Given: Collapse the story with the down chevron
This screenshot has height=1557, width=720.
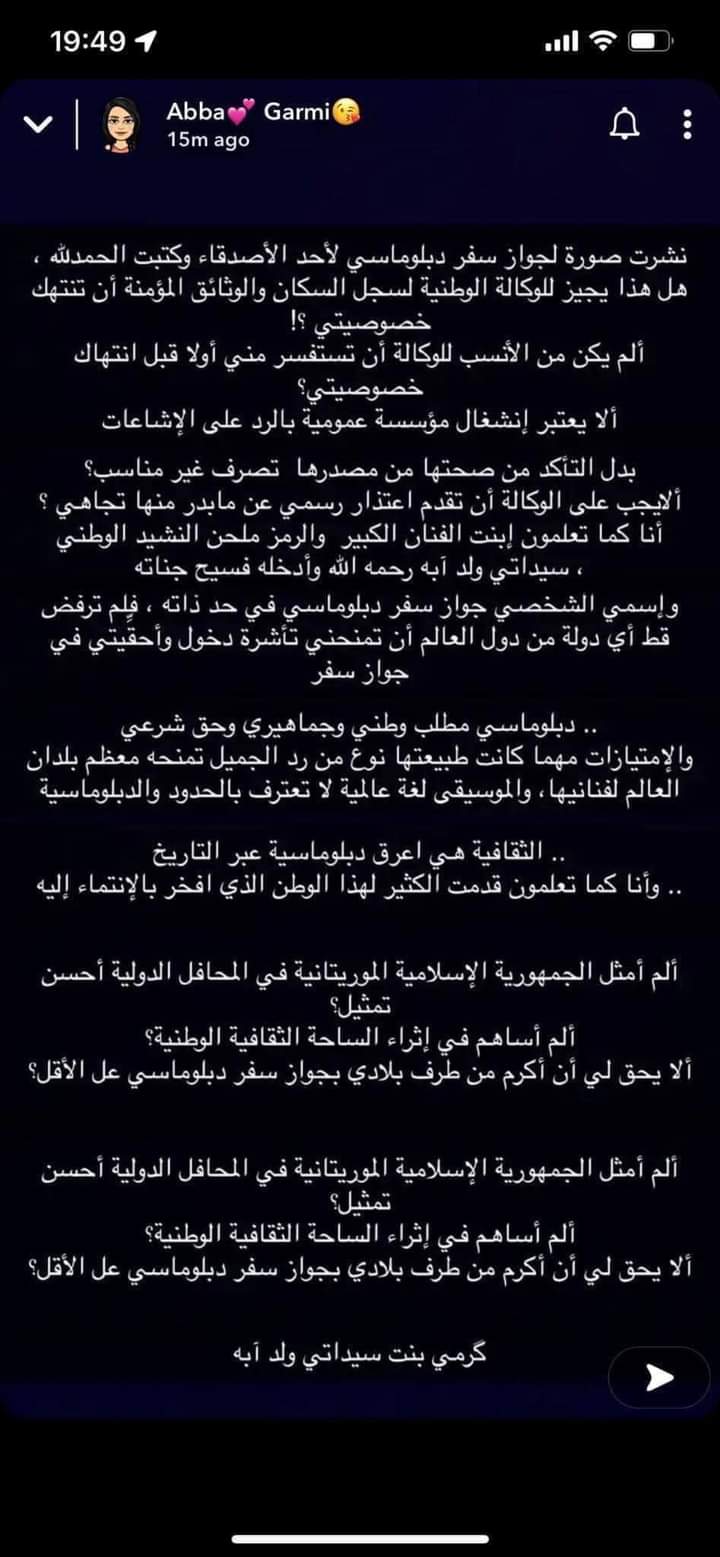Looking at the screenshot, I should click(x=39, y=125).
